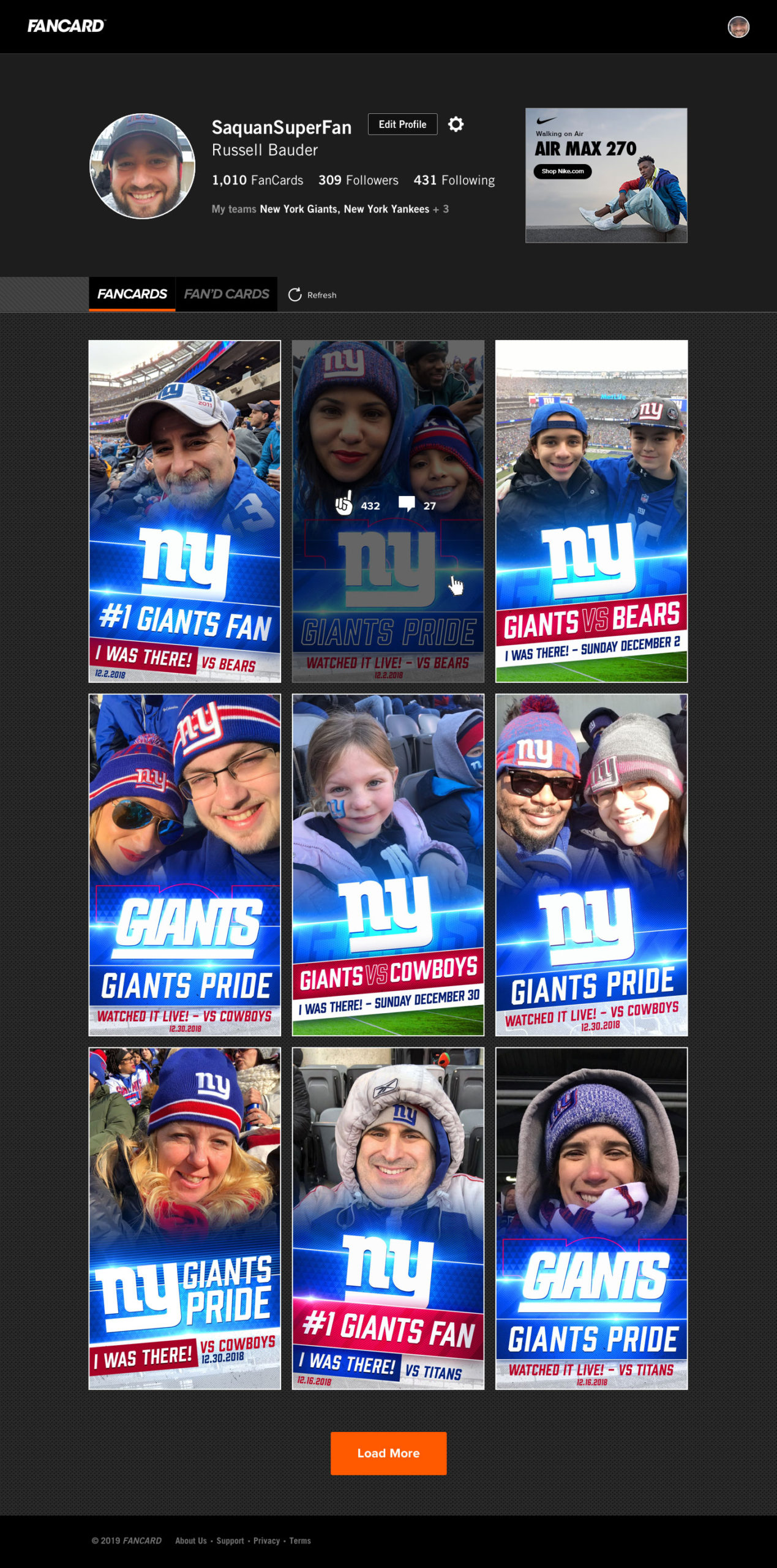
Task: Switch to the FAN'D CARDS tab
Action: (227, 294)
